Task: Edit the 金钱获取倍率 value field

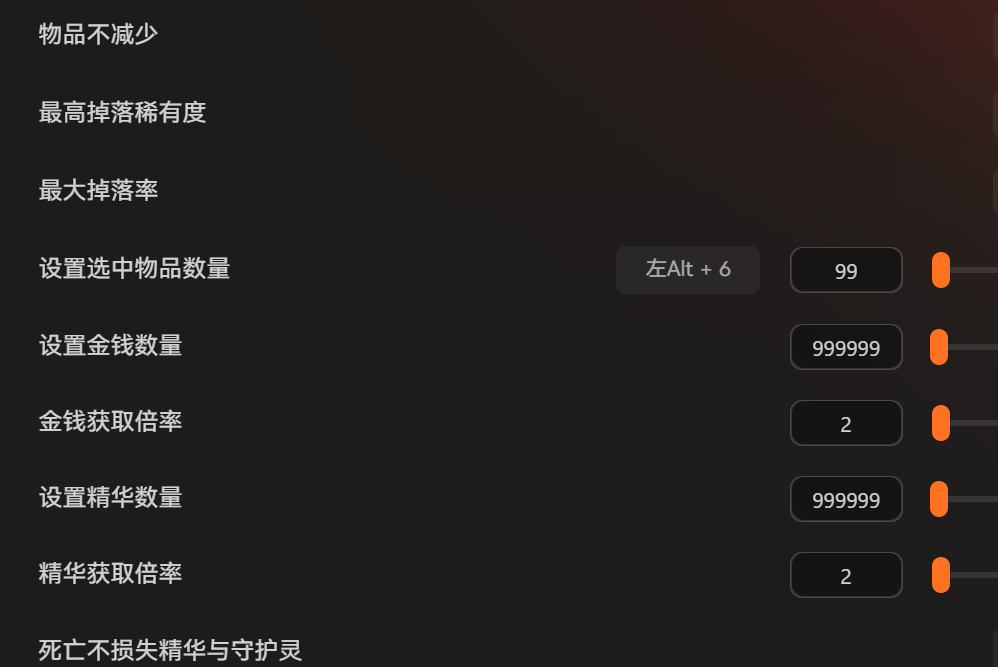Action: [x=846, y=423]
